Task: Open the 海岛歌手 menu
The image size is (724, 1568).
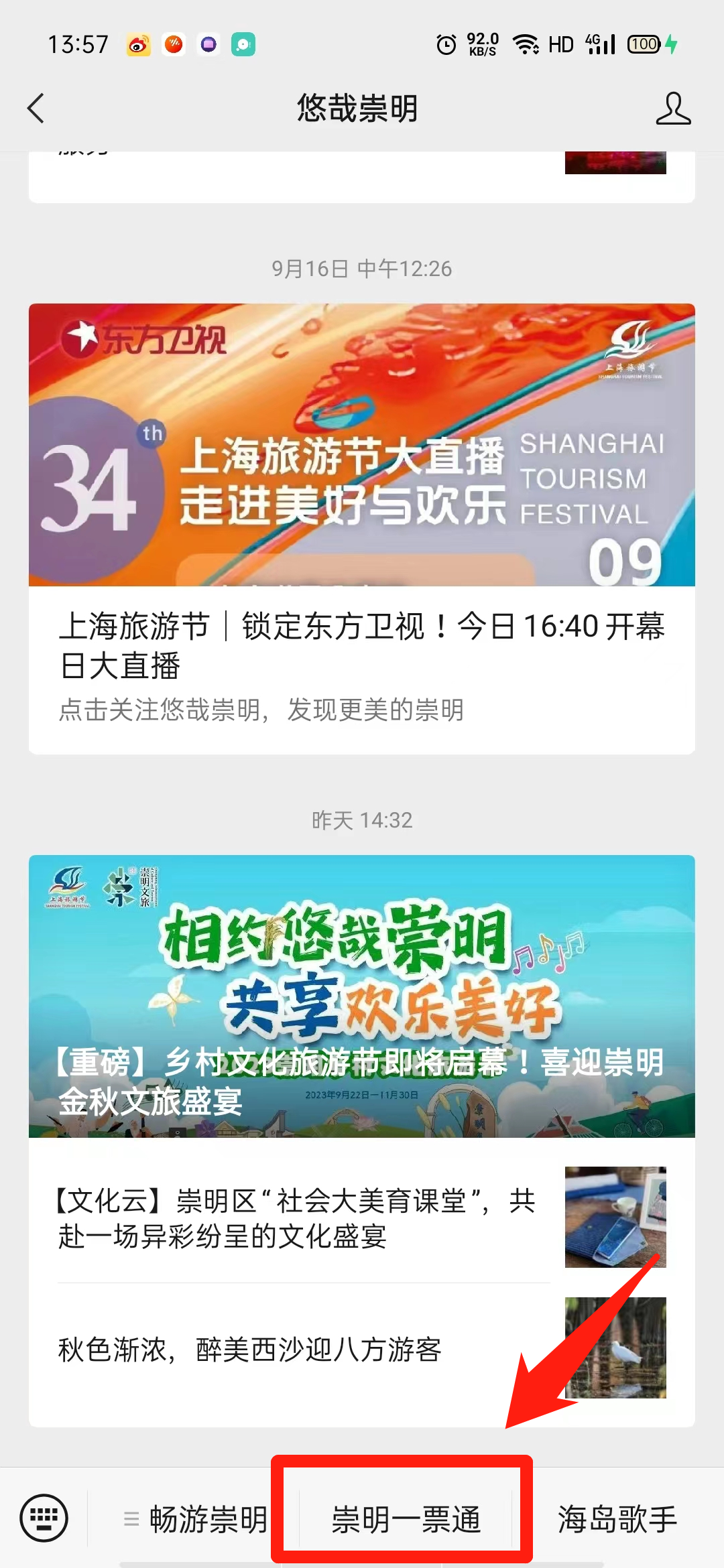Action: point(617,1518)
